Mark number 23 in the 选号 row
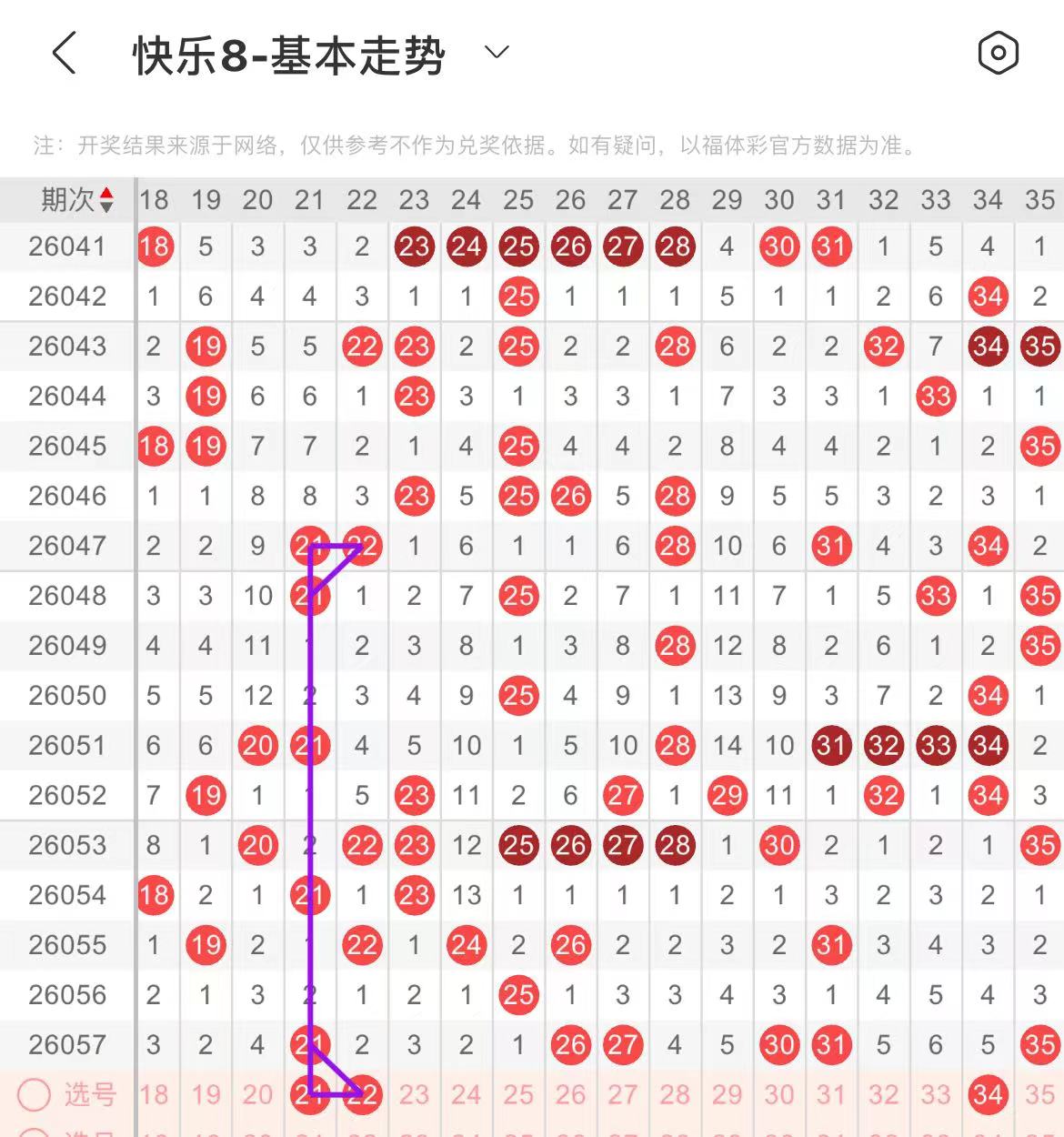The width and height of the screenshot is (1064, 1137). (x=414, y=1094)
